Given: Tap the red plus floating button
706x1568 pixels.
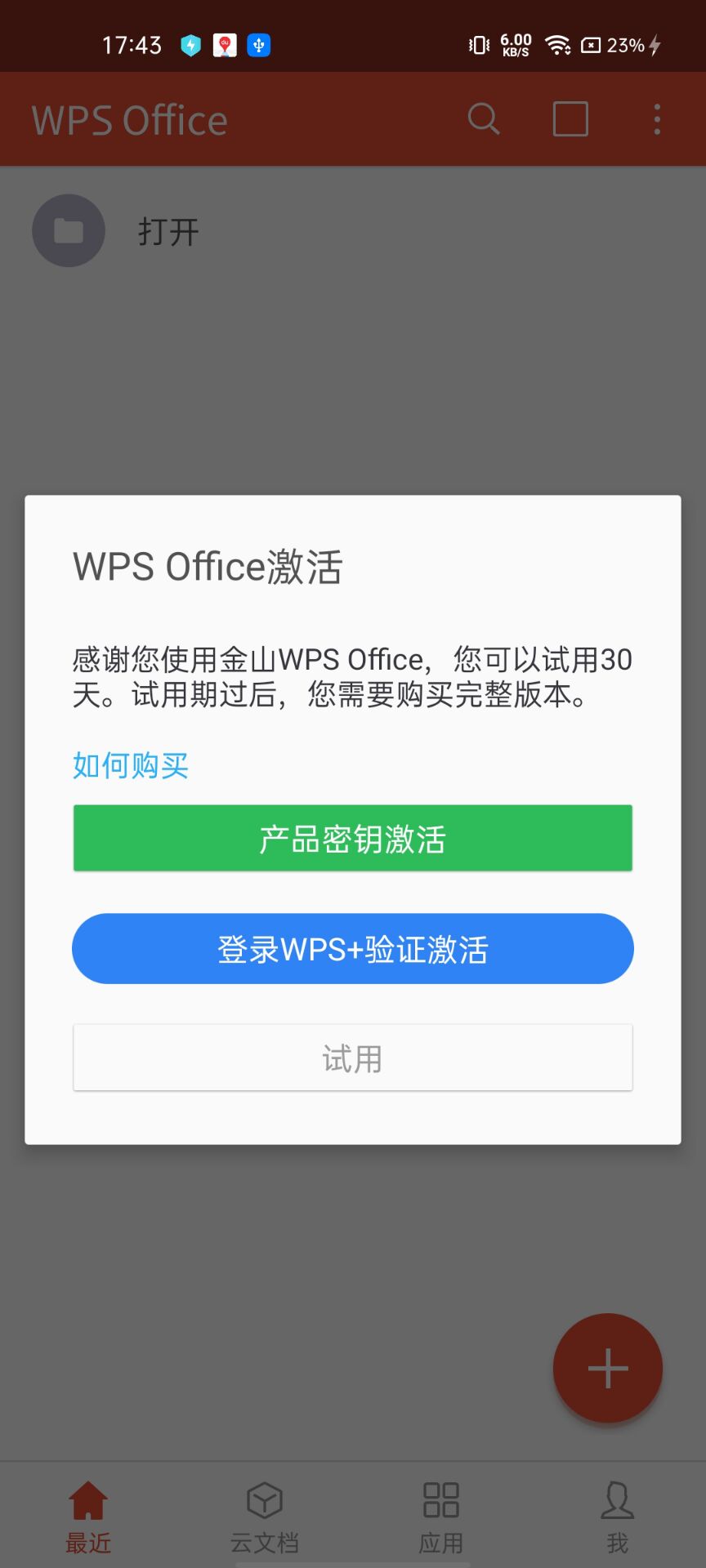Looking at the screenshot, I should 608,1368.
